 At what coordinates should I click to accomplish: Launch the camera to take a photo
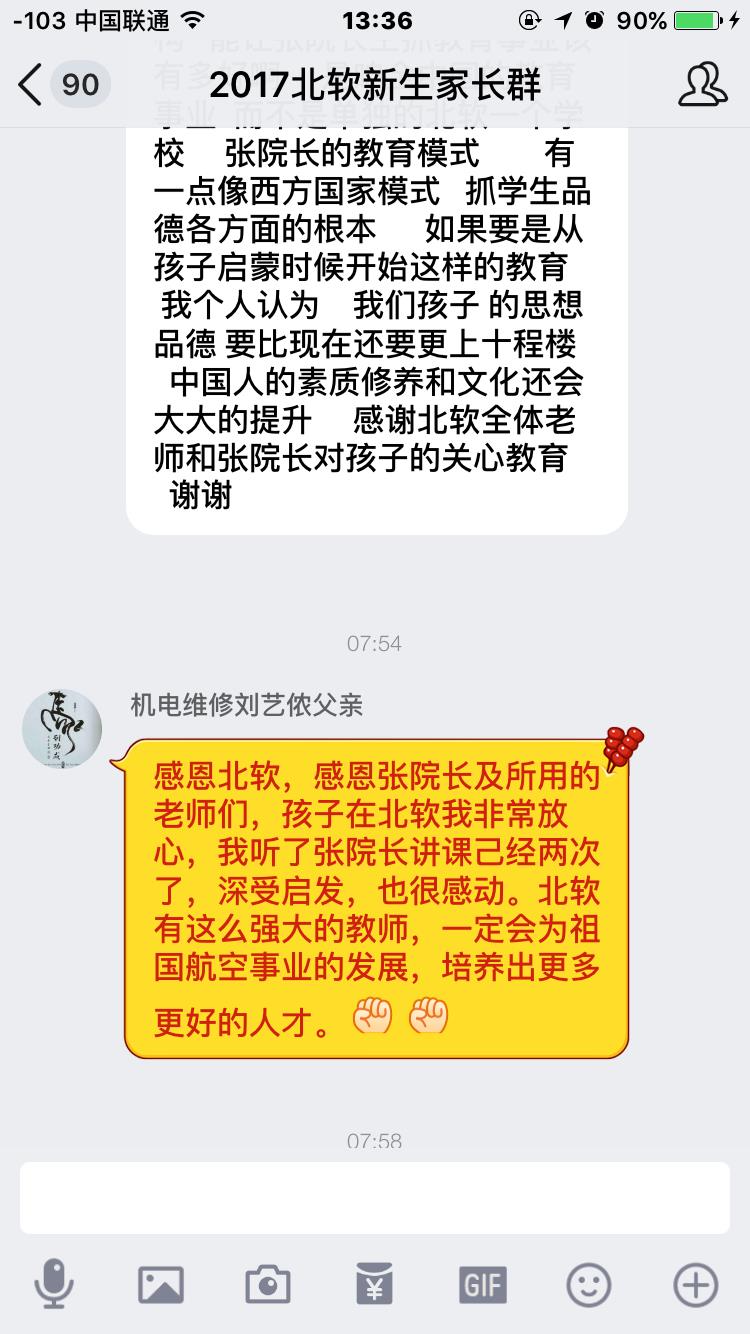268,1284
